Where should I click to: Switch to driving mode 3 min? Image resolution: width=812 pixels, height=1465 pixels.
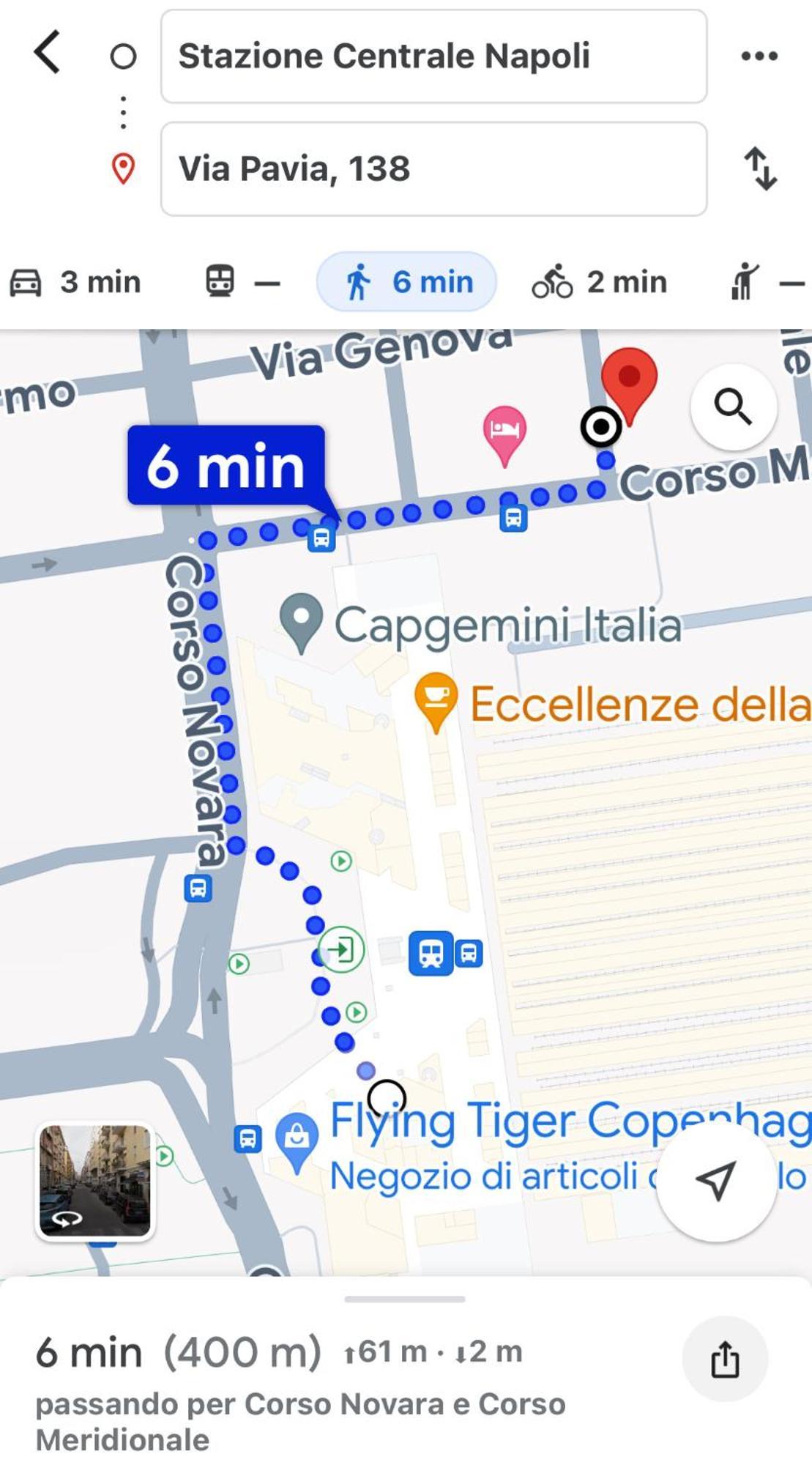pyautogui.click(x=76, y=282)
